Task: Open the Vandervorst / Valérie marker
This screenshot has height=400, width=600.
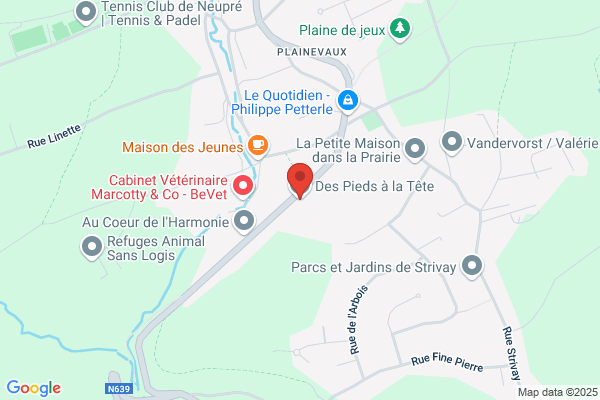Action: (452, 142)
